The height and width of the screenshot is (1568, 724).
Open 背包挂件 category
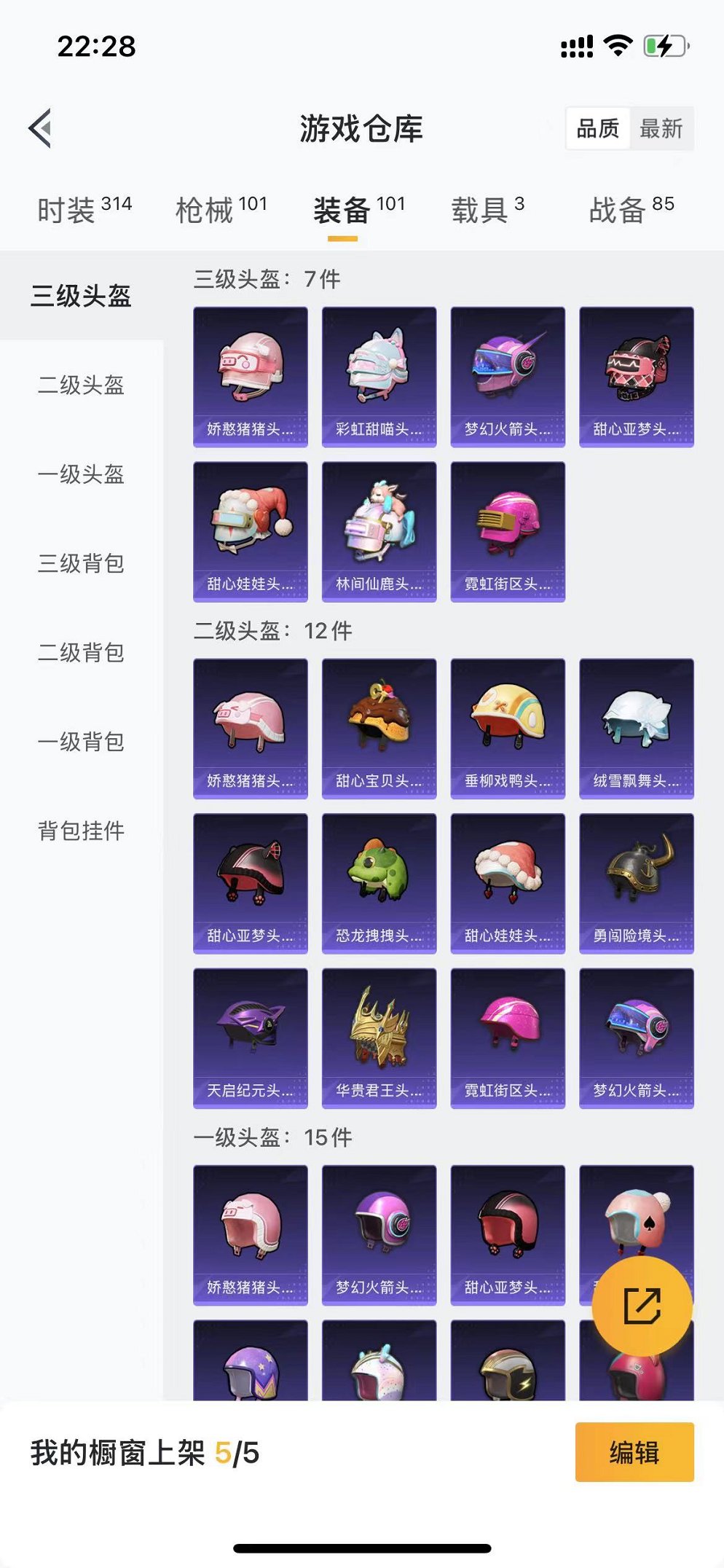pyautogui.click(x=82, y=831)
